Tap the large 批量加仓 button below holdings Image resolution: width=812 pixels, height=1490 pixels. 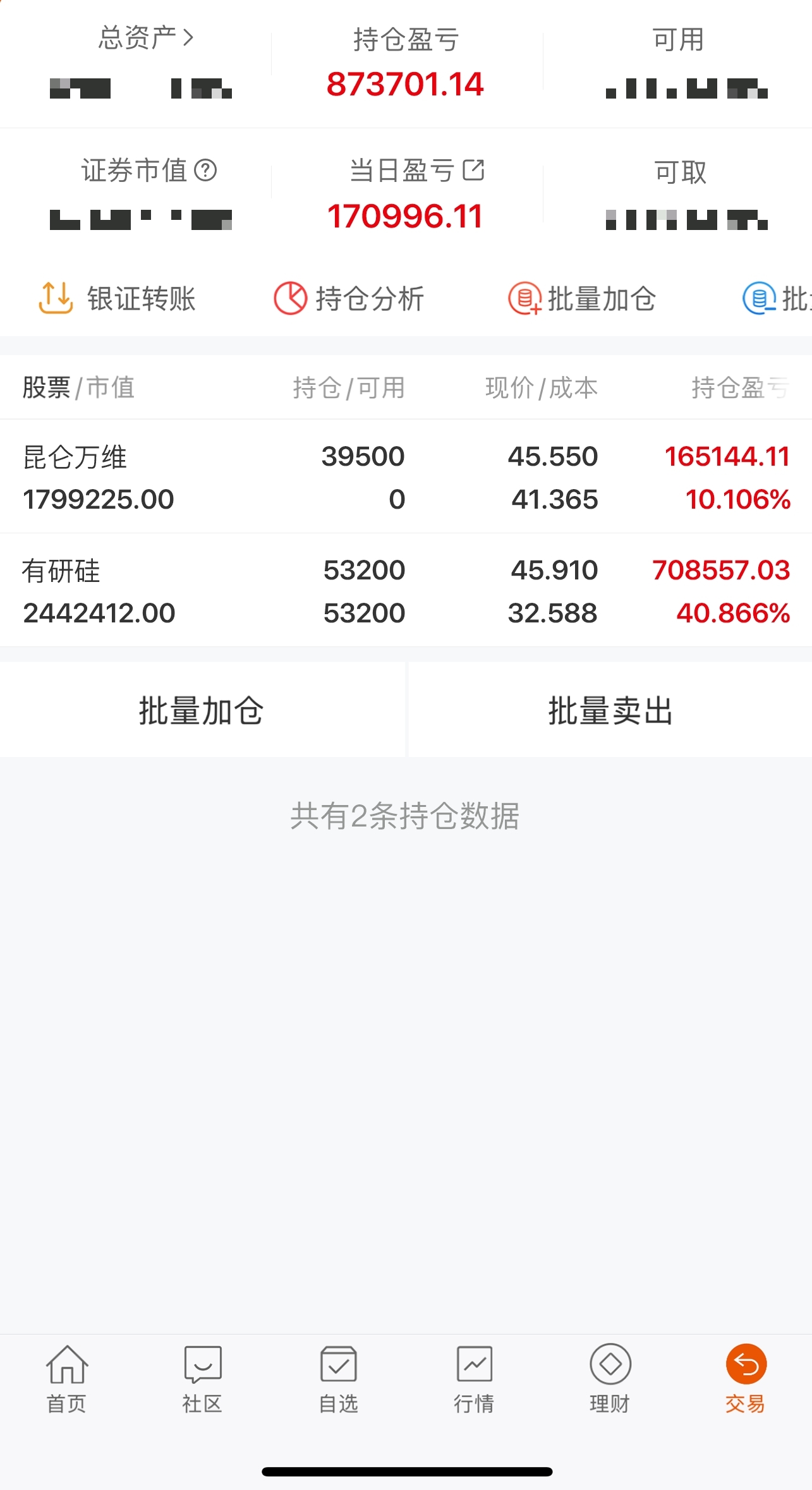click(x=202, y=710)
